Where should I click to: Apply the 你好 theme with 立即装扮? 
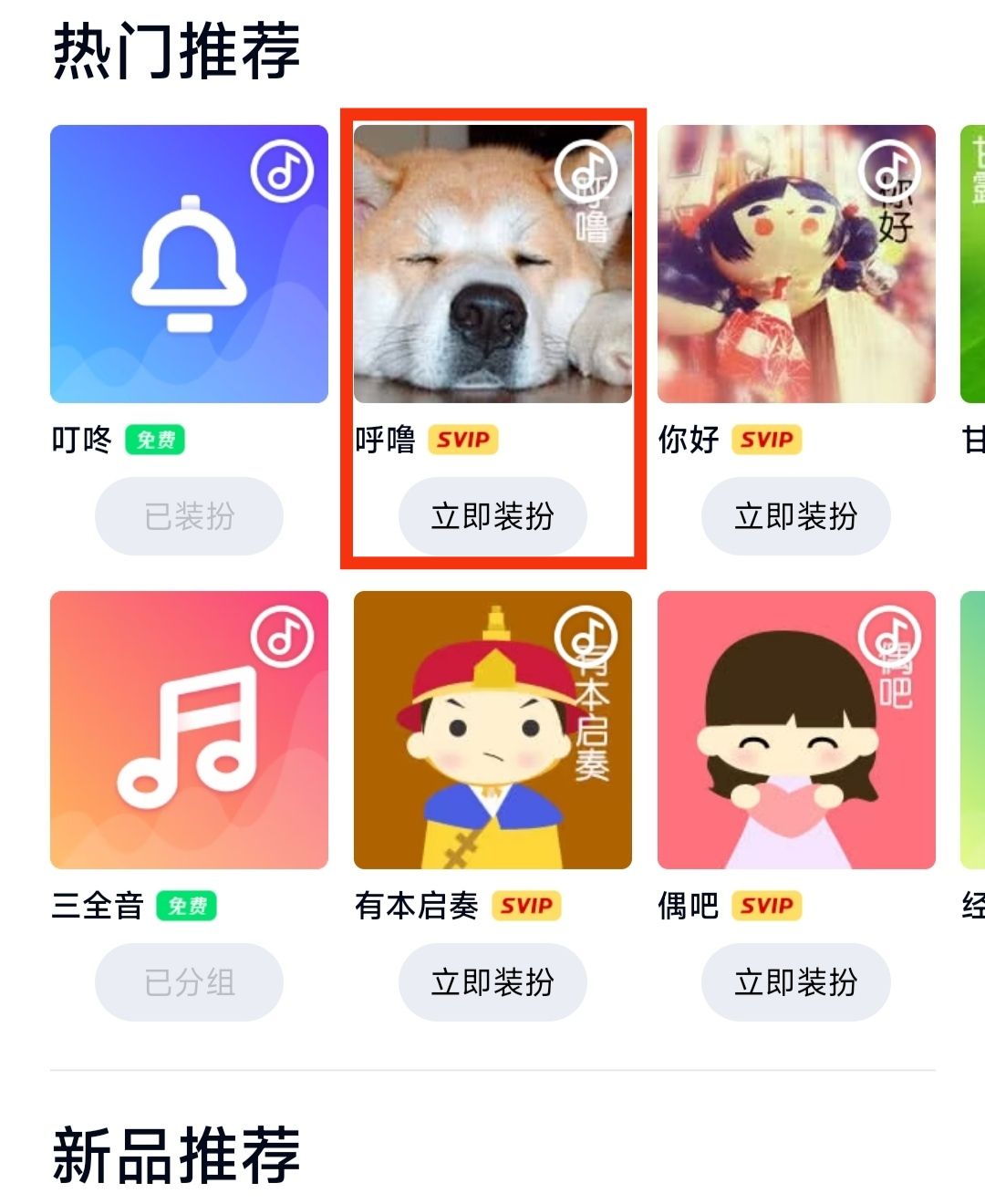795,516
